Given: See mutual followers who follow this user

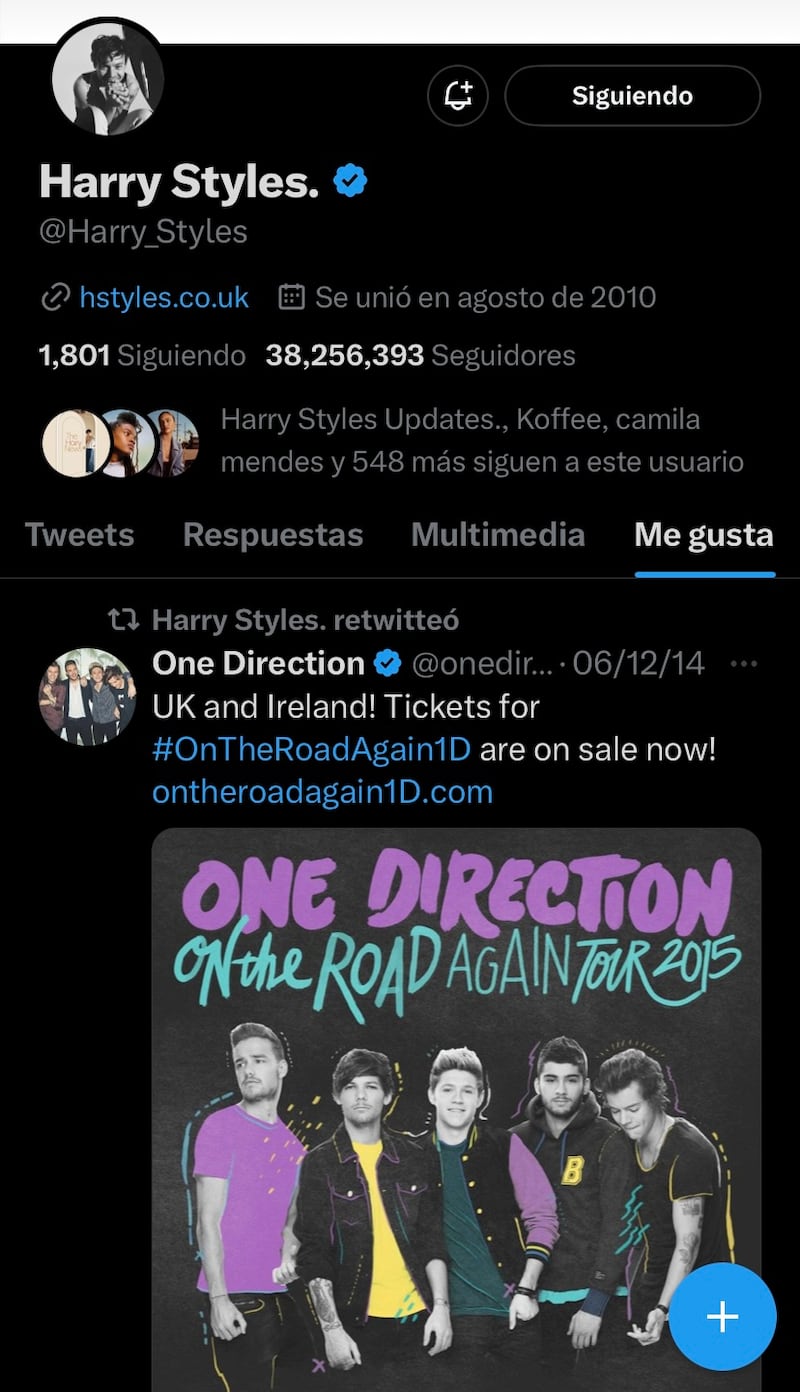Looking at the screenshot, I should 480,440.
